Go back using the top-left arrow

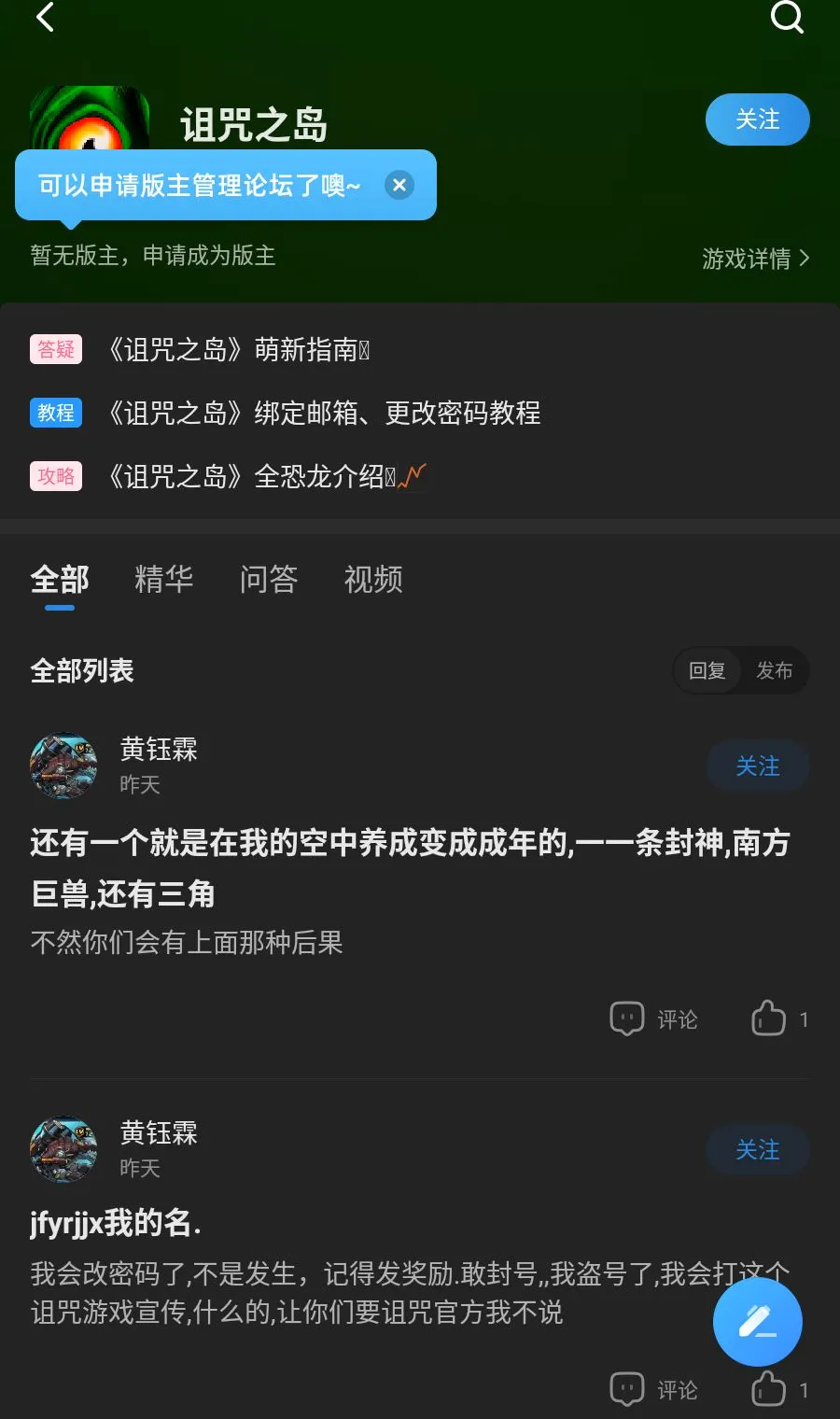[x=45, y=17]
